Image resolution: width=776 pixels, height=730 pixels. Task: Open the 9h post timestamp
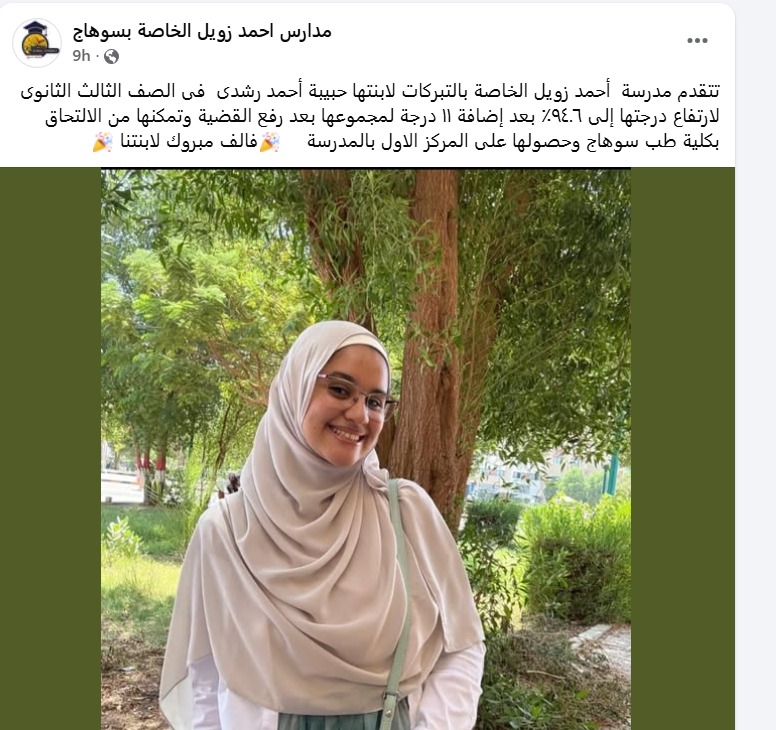[x=81, y=56]
